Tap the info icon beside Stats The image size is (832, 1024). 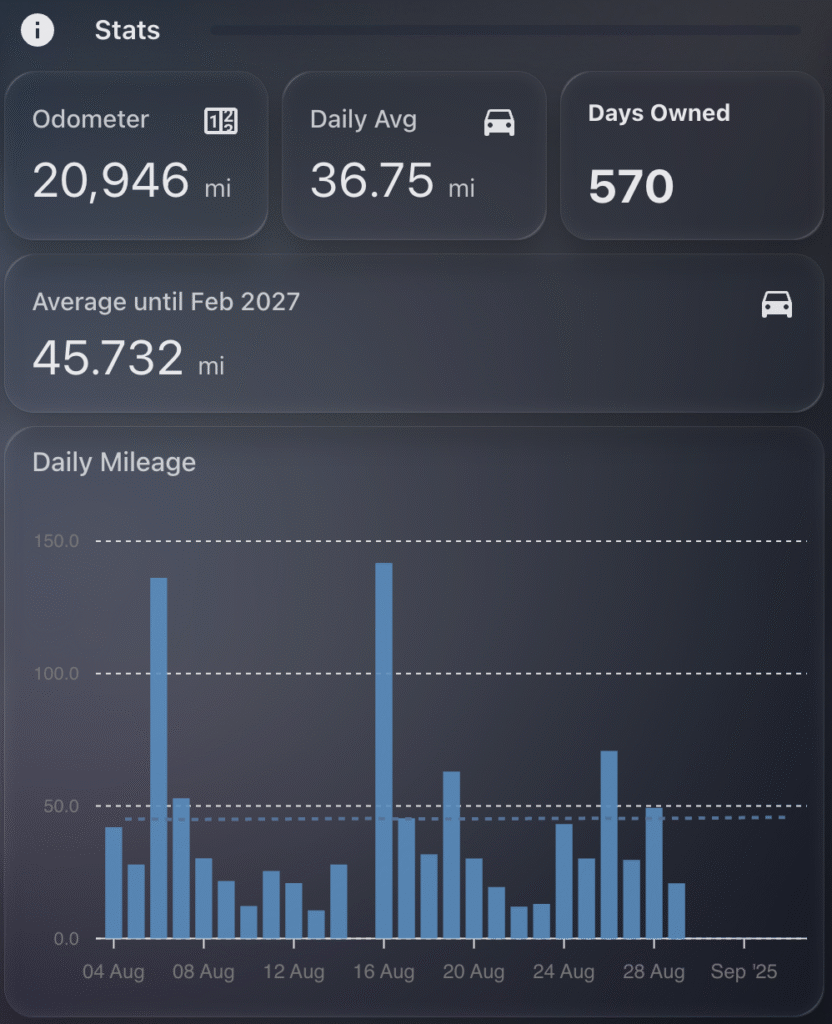tap(38, 30)
